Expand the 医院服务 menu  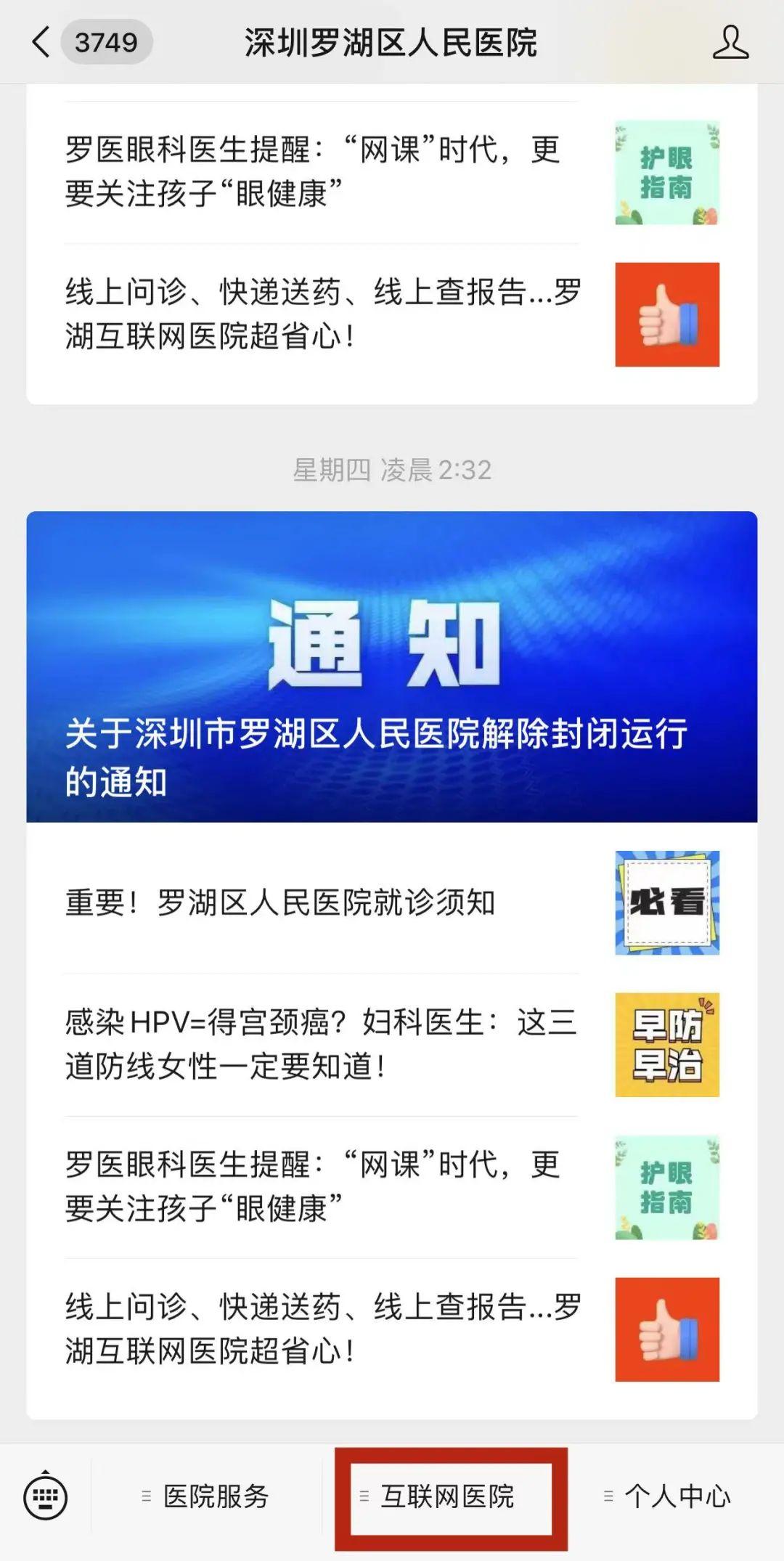point(206,1496)
